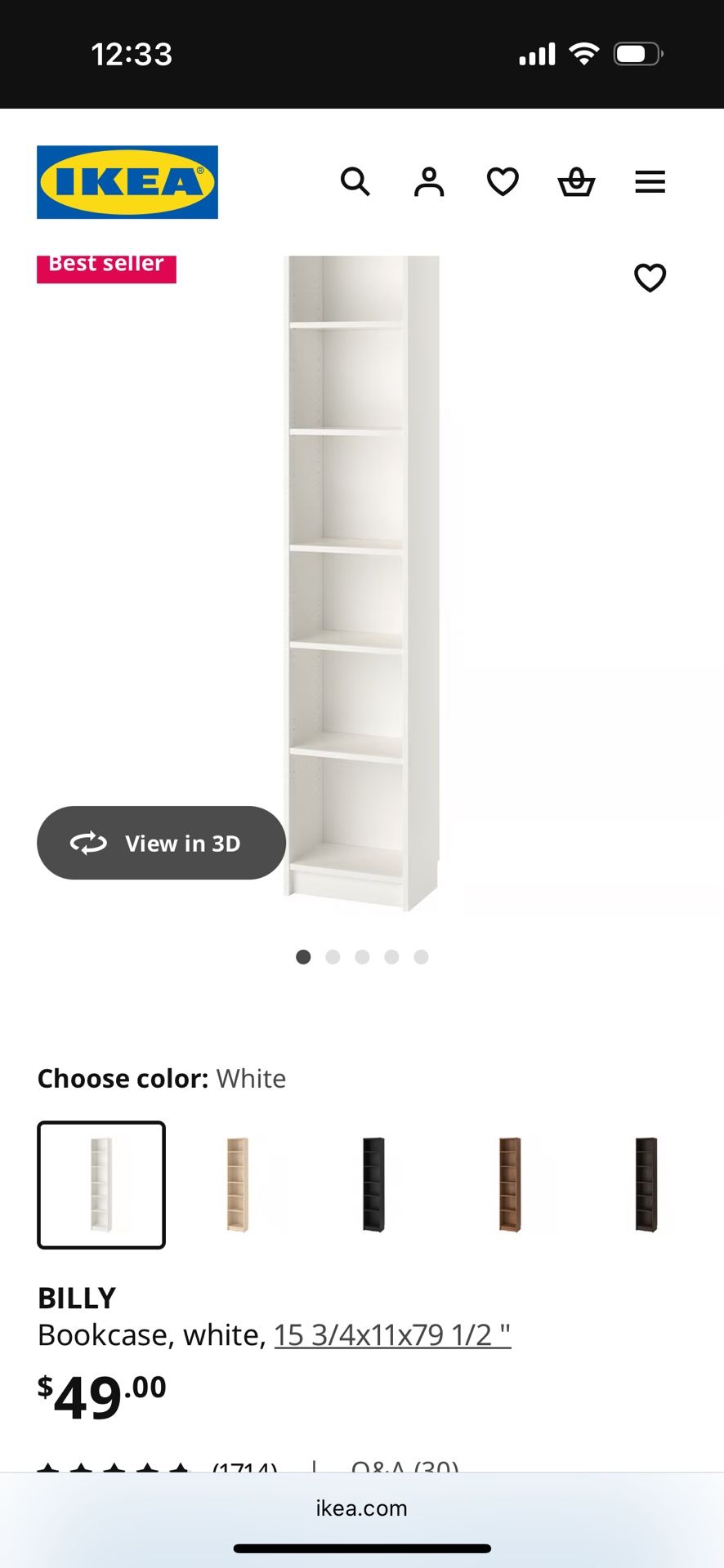Choose the birch/light wood color option
Viewport: 724px width, 1568px height.
[x=237, y=1184]
